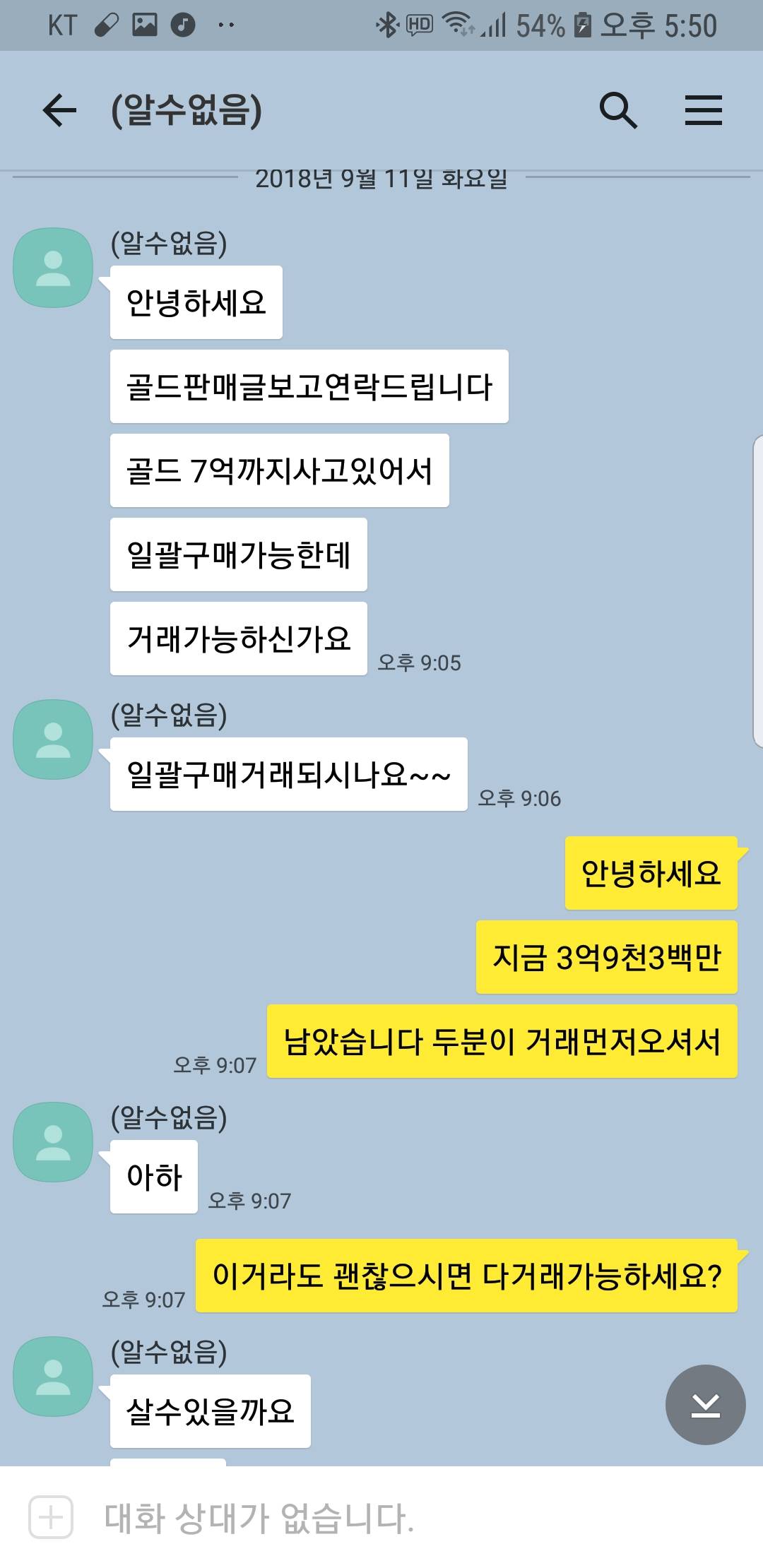Open the avatar next to 살수있을까요

pos(53,1377)
